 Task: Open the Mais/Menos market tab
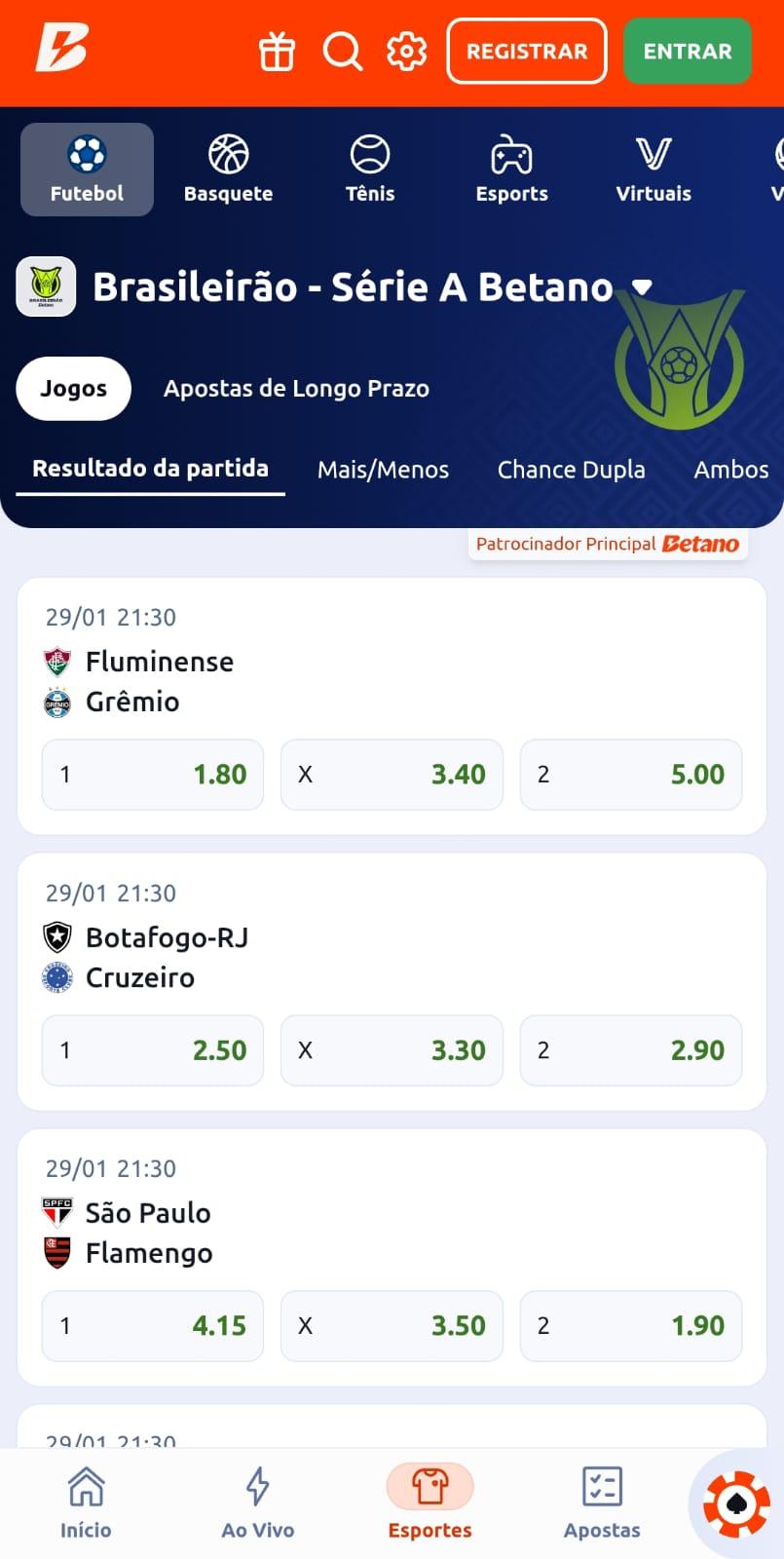click(382, 469)
